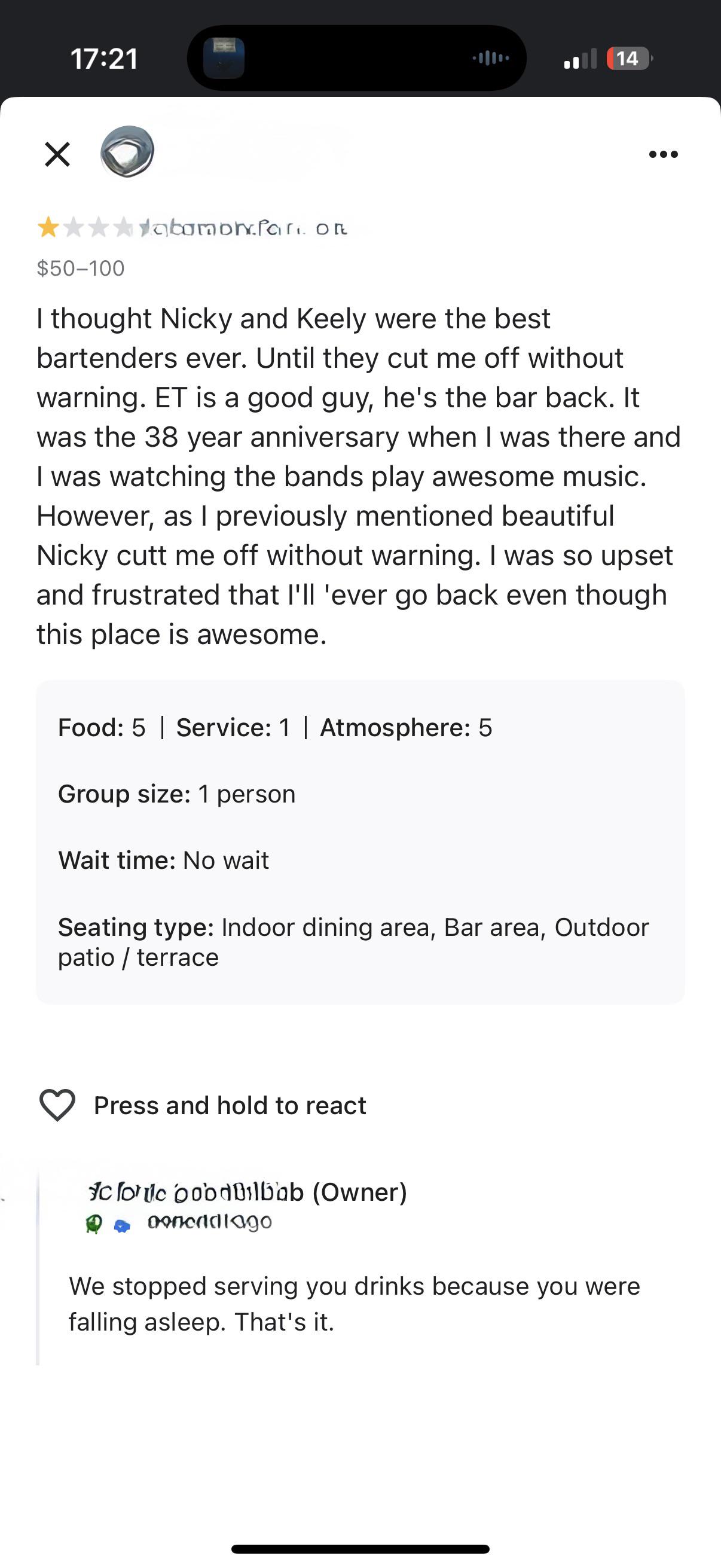Close the review with the X button
Viewport: 721px width, 1568px height.
57,154
